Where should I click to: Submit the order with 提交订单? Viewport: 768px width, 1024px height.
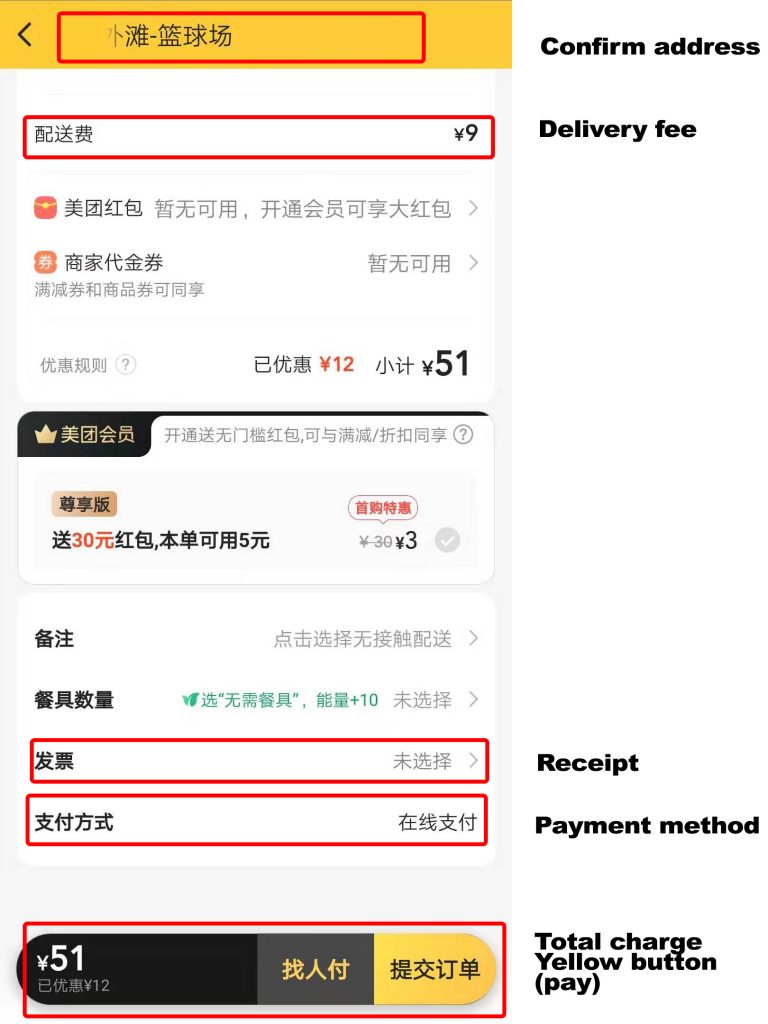pyautogui.click(x=435, y=969)
